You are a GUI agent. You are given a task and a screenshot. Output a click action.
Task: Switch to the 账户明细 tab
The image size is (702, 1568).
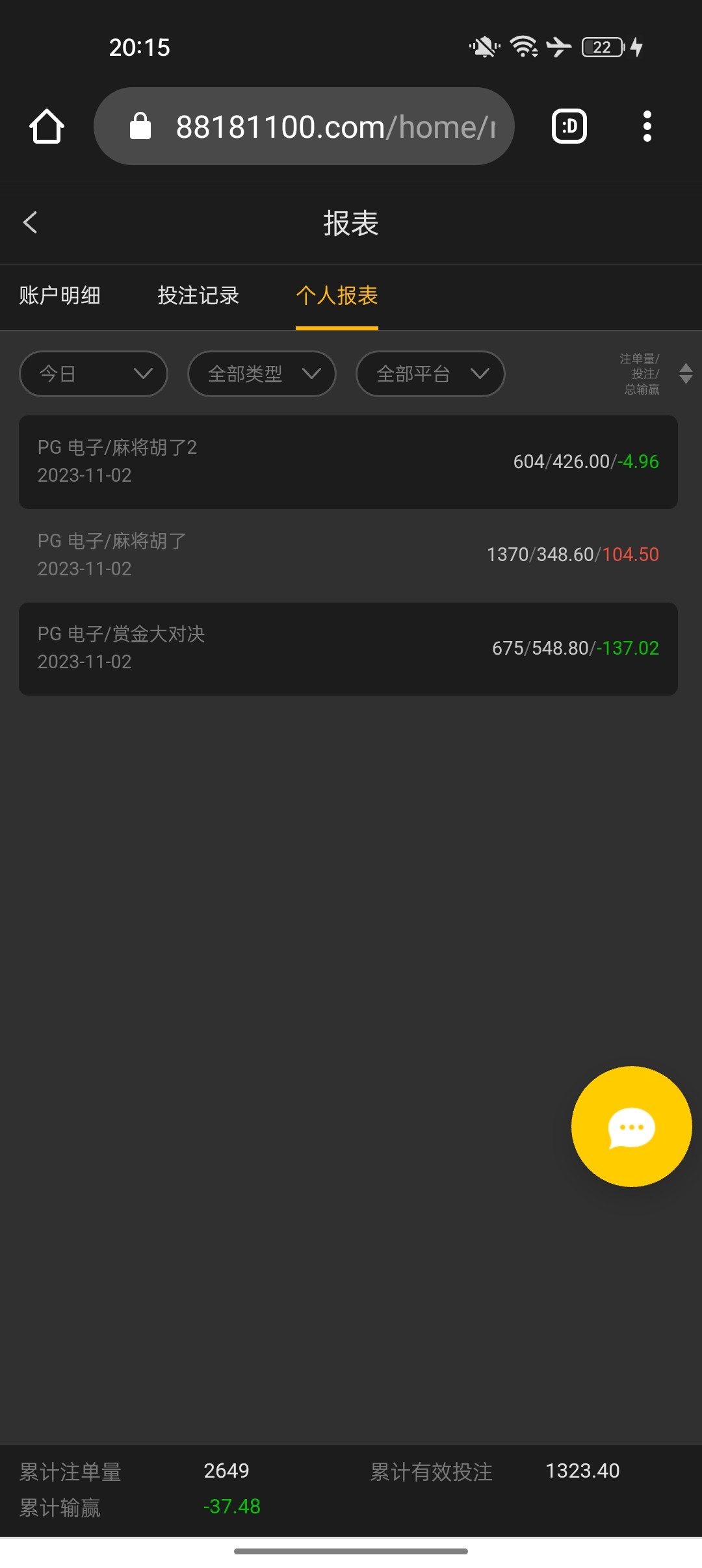click(60, 296)
